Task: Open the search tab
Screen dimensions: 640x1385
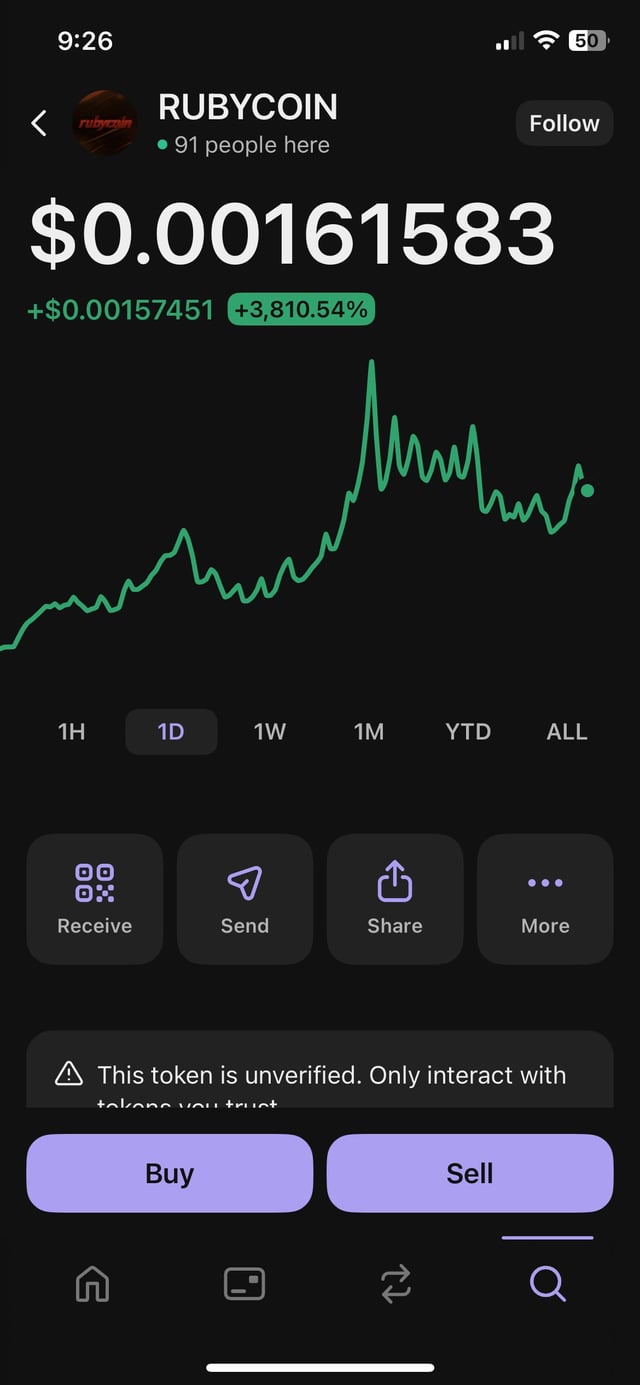Action: pos(548,1283)
